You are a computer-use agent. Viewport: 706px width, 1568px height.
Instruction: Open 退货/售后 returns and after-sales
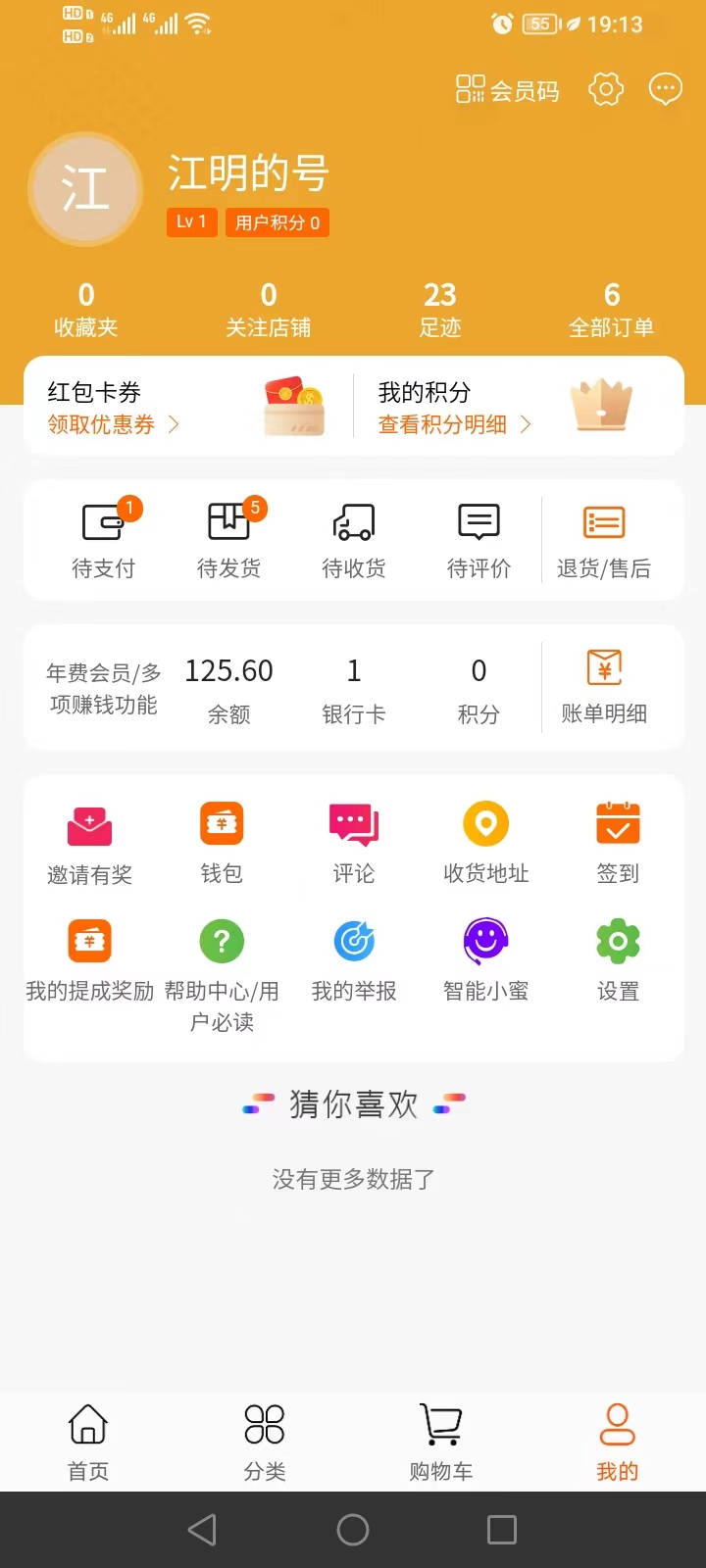click(x=603, y=537)
